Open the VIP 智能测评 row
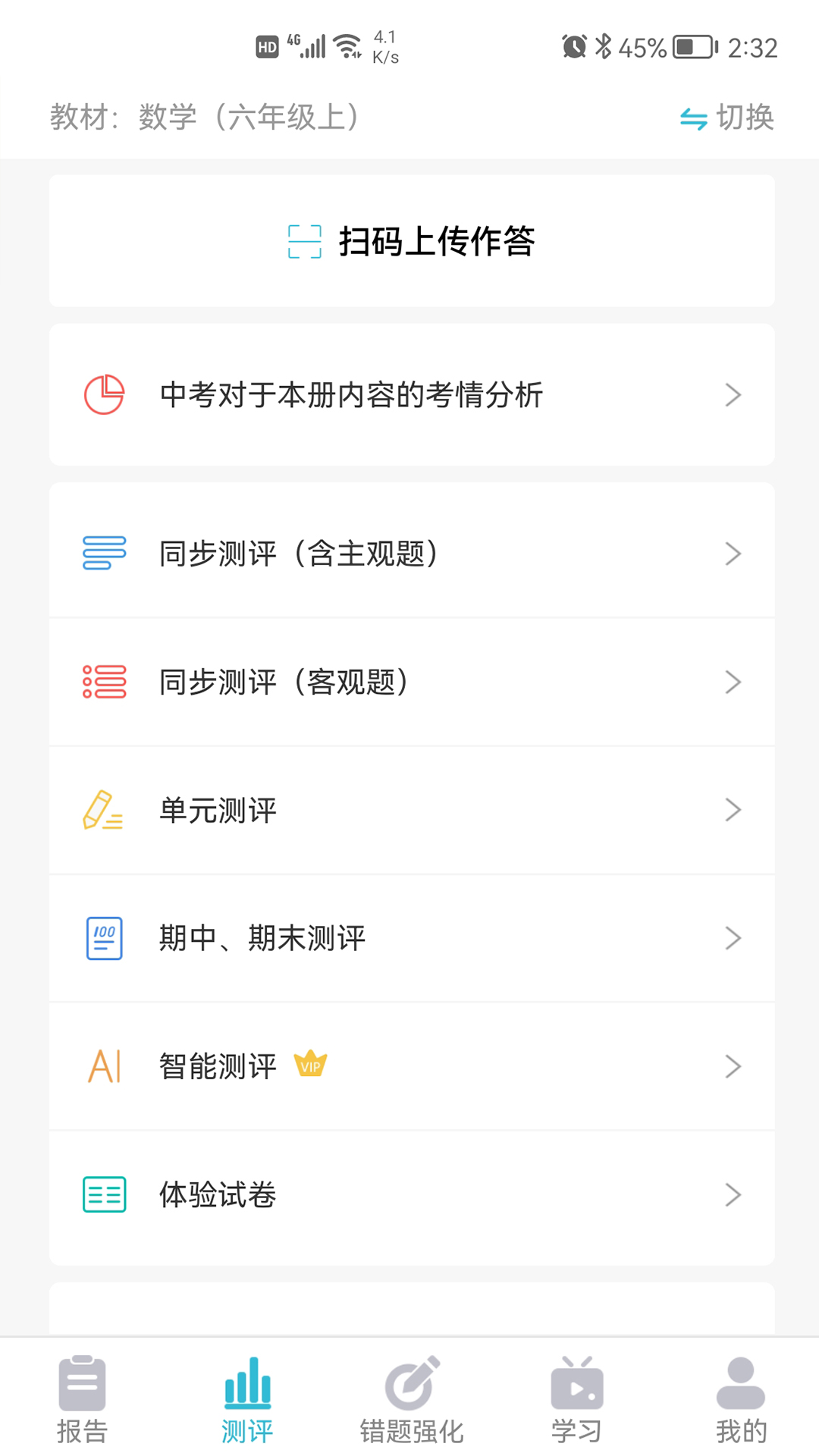 click(412, 1066)
